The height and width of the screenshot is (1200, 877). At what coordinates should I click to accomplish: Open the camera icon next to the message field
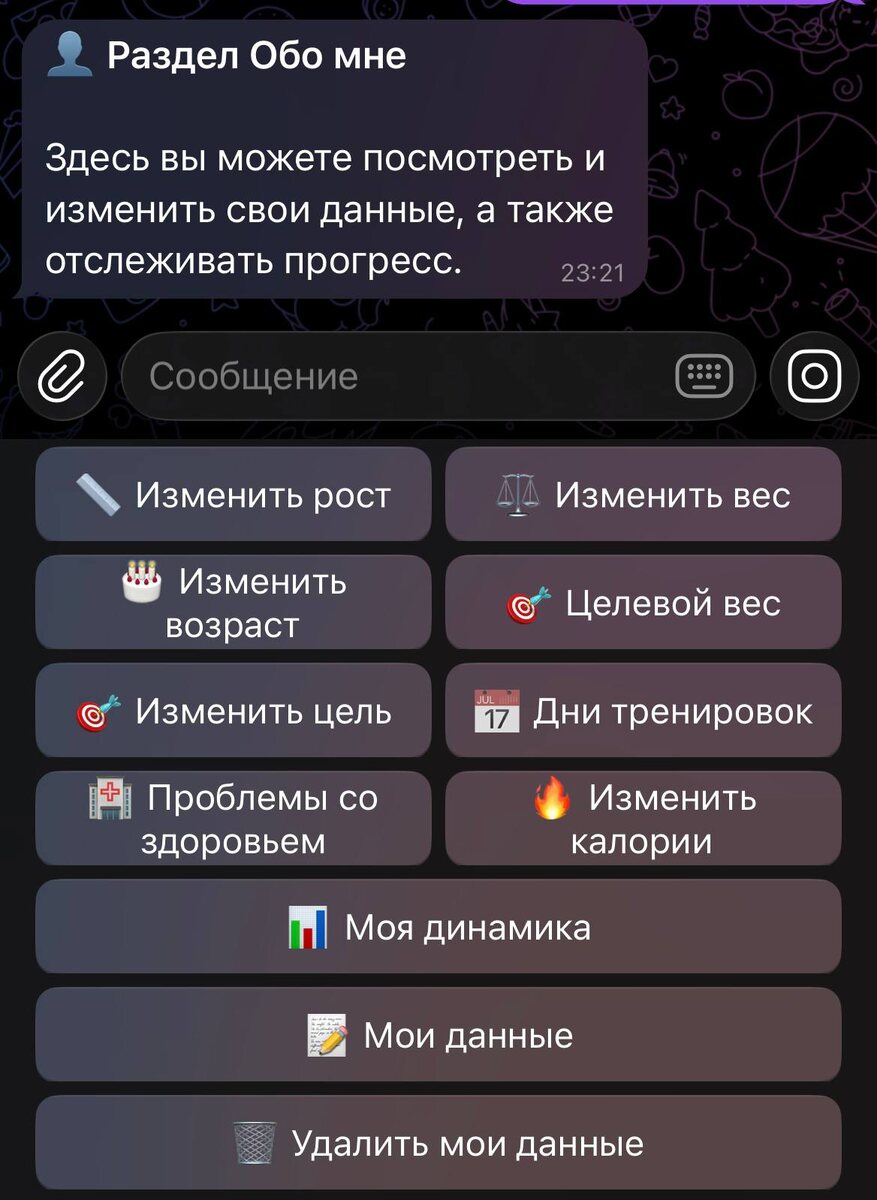815,376
